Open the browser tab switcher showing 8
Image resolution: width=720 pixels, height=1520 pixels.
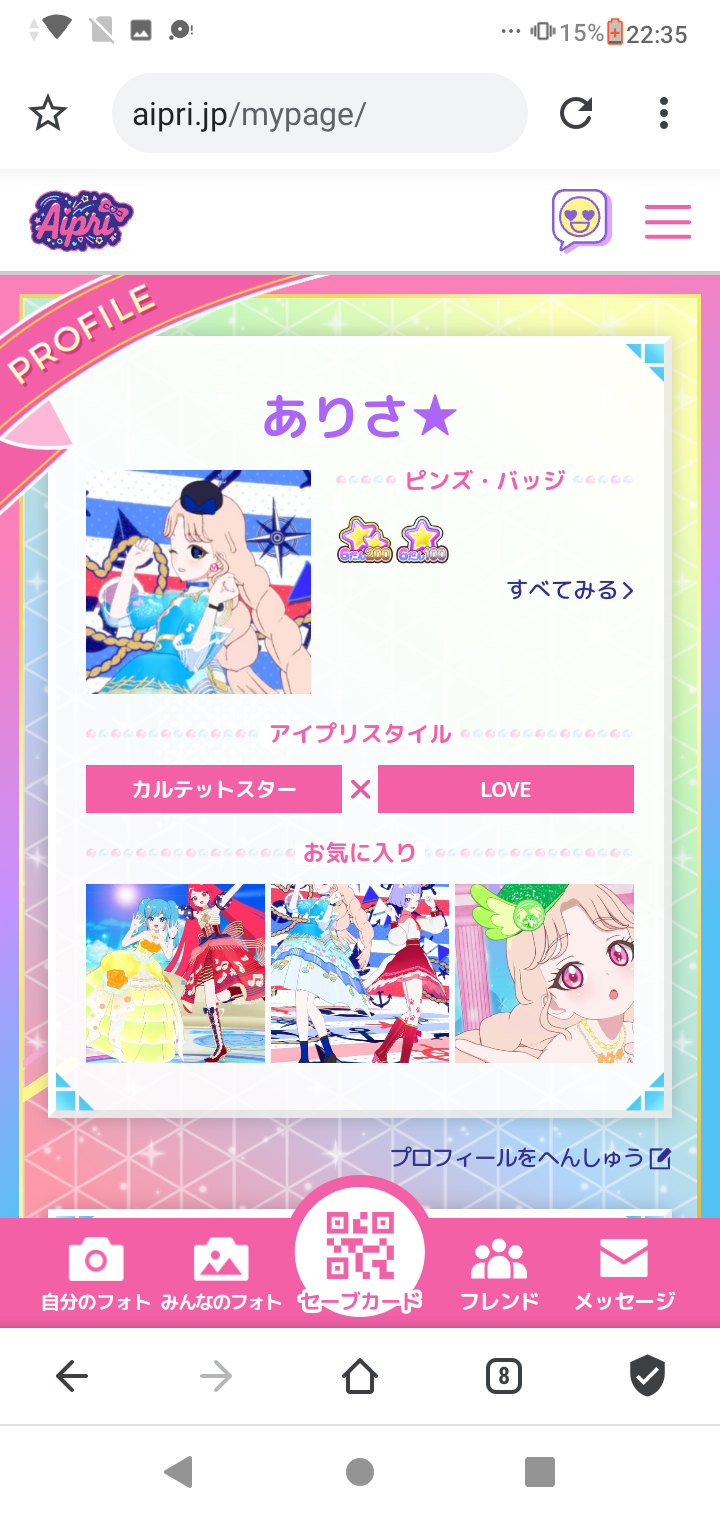click(x=503, y=1377)
